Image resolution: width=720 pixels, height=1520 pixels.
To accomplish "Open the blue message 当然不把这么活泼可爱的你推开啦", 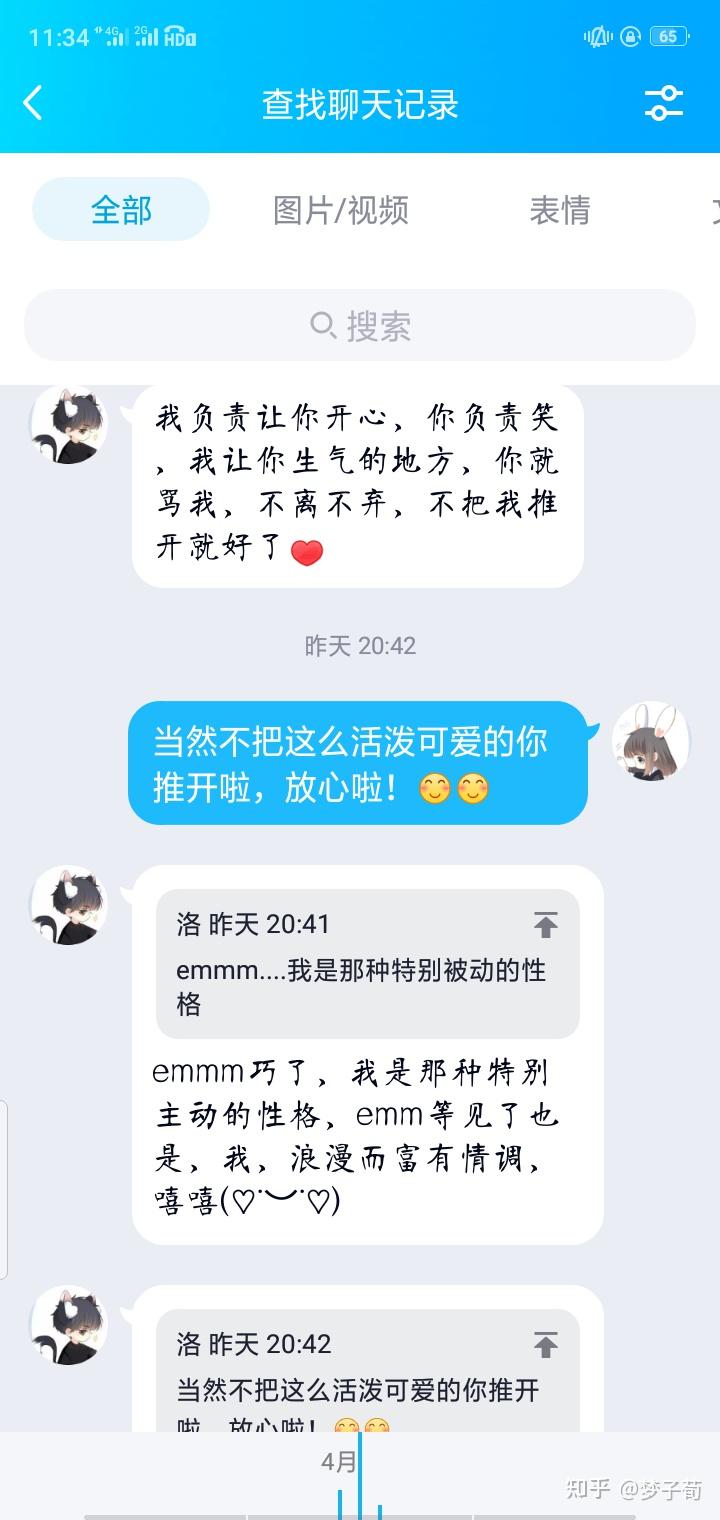I will coord(357,764).
